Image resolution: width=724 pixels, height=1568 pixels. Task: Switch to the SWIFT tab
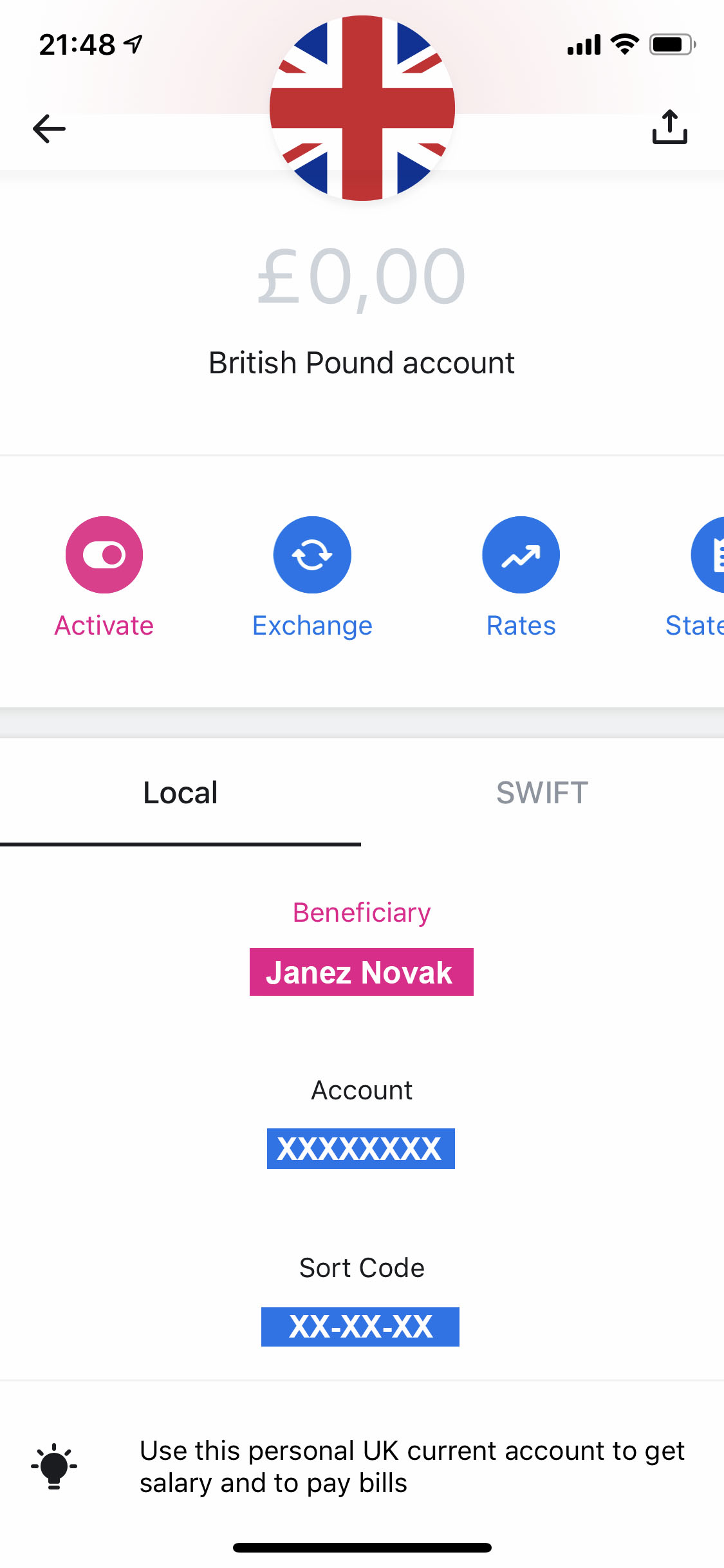[543, 793]
